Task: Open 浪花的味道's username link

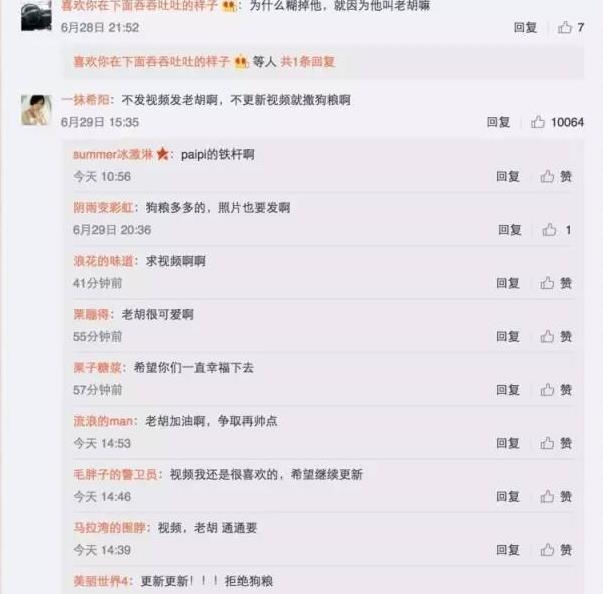Action: (103, 261)
